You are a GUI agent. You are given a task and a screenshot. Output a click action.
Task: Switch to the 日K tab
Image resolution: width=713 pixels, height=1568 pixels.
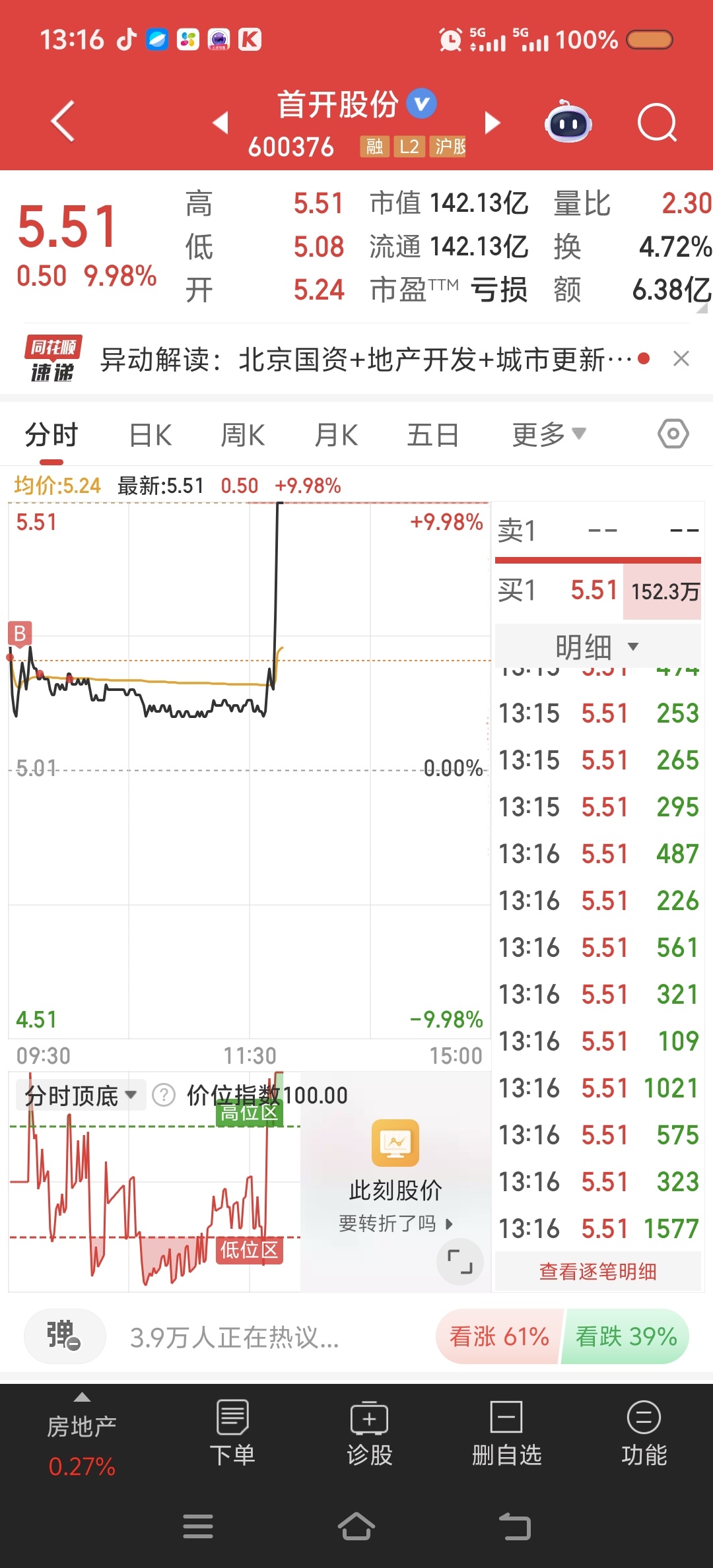pyautogui.click(x=151, y=436)
